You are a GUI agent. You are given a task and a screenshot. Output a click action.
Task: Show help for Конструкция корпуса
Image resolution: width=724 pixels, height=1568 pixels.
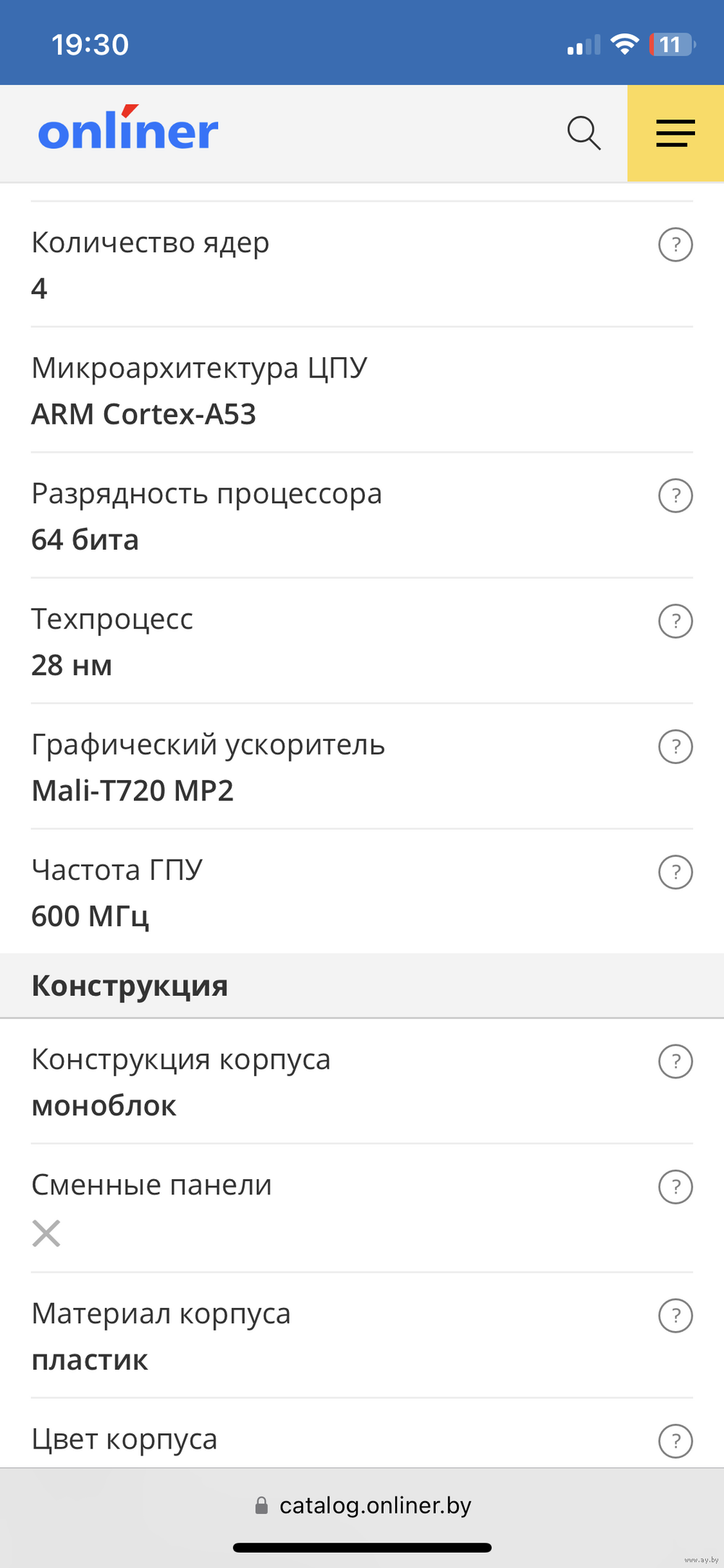[x=675, y=1062]
